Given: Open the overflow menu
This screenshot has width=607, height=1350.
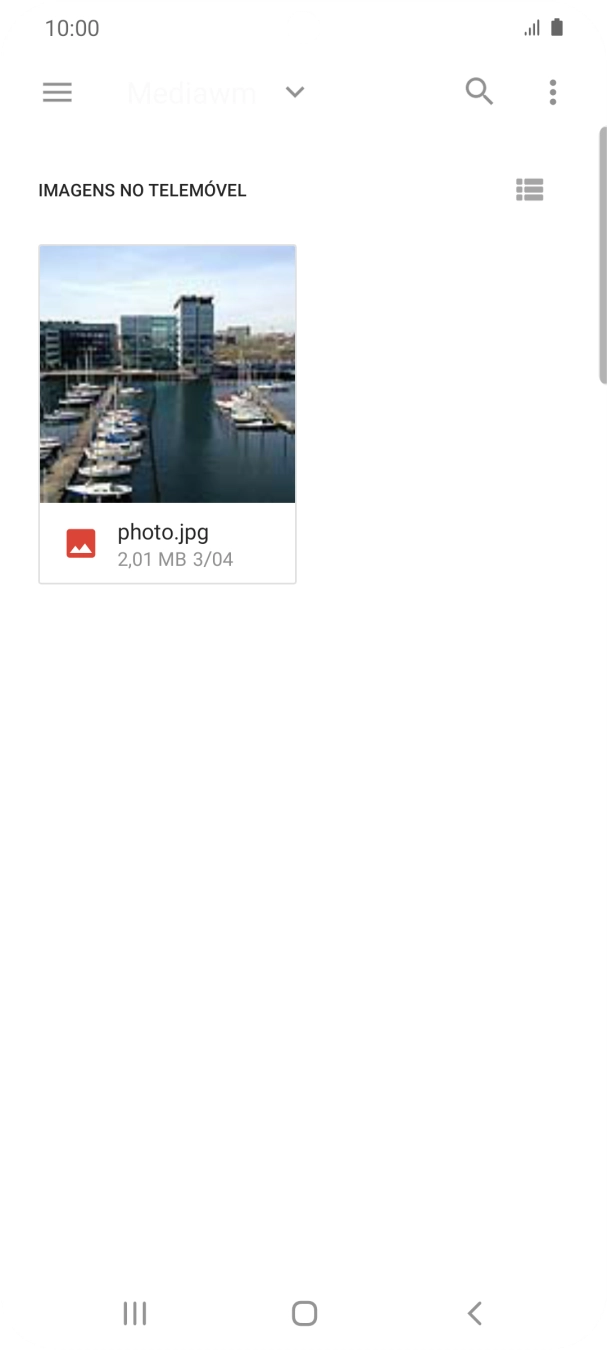Looking at the screenshot, I should pyautogui.click(x=552, y=92).
